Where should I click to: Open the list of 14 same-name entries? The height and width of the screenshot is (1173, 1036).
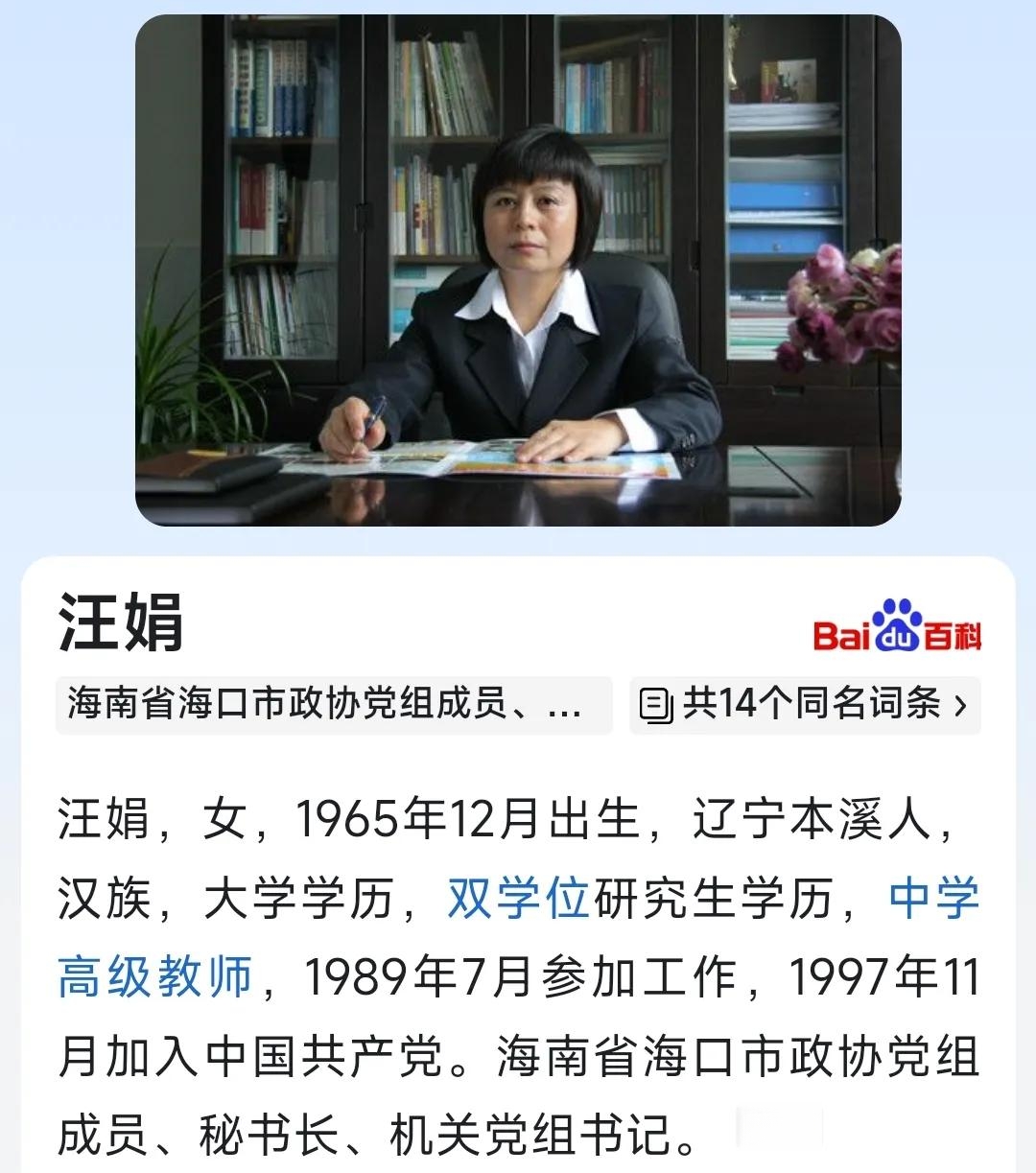click(804, 705)
